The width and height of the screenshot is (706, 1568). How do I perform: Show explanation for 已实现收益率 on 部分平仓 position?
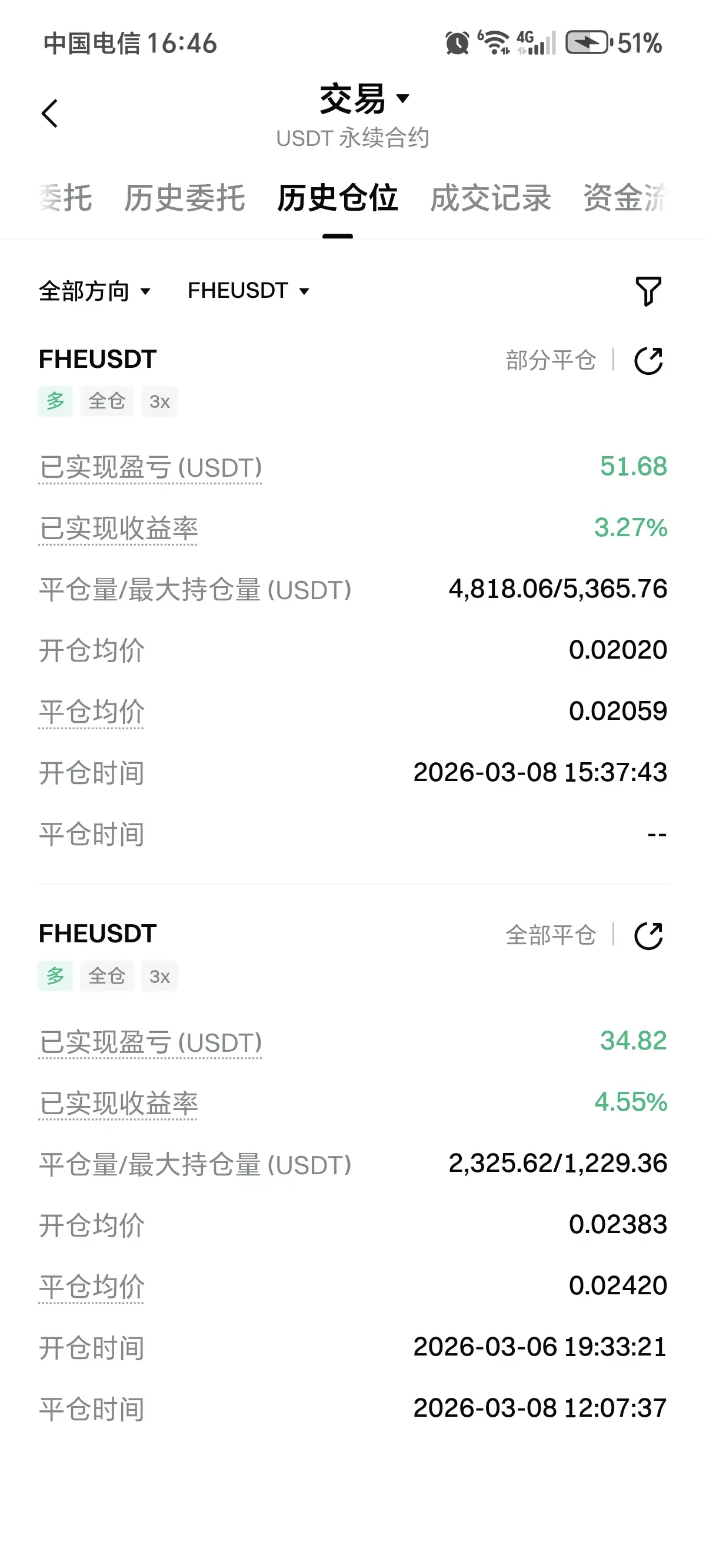118,529
